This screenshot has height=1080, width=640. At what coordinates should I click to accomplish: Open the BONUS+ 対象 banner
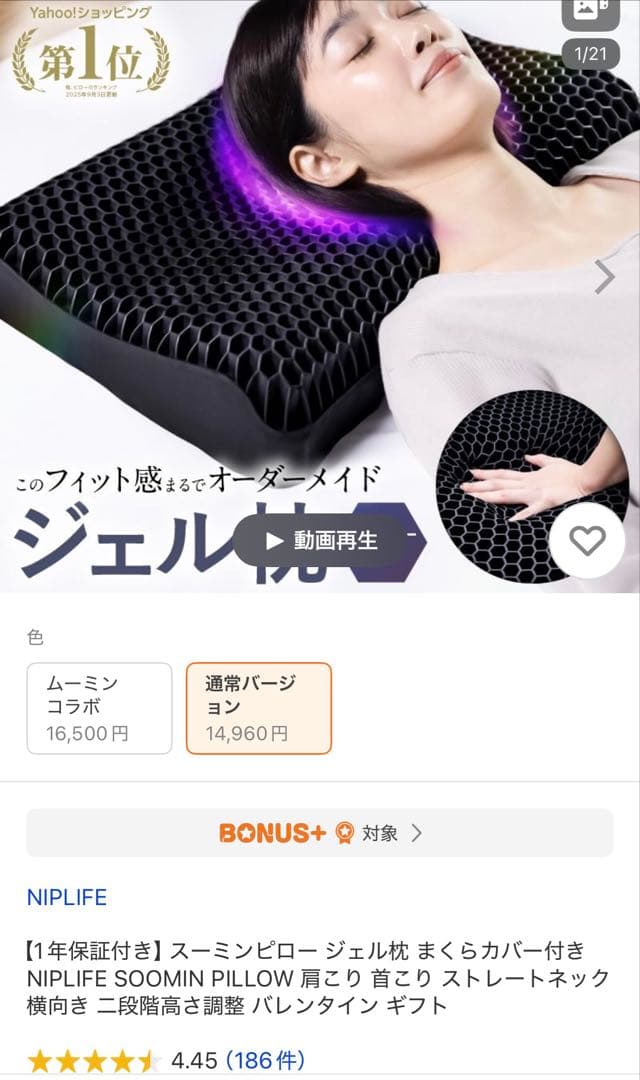[320, 832]
